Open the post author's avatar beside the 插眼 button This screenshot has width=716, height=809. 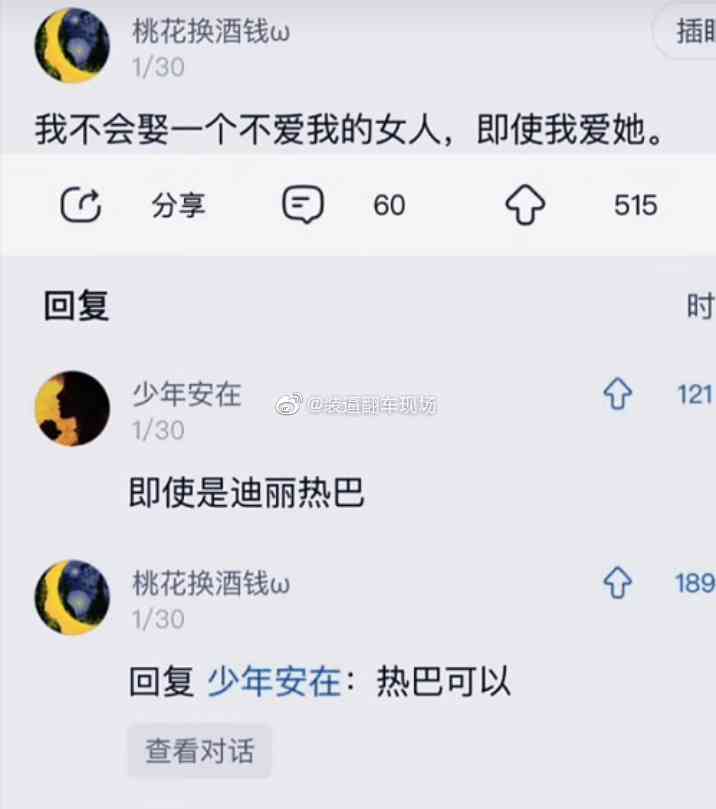[x=72, y=45]
